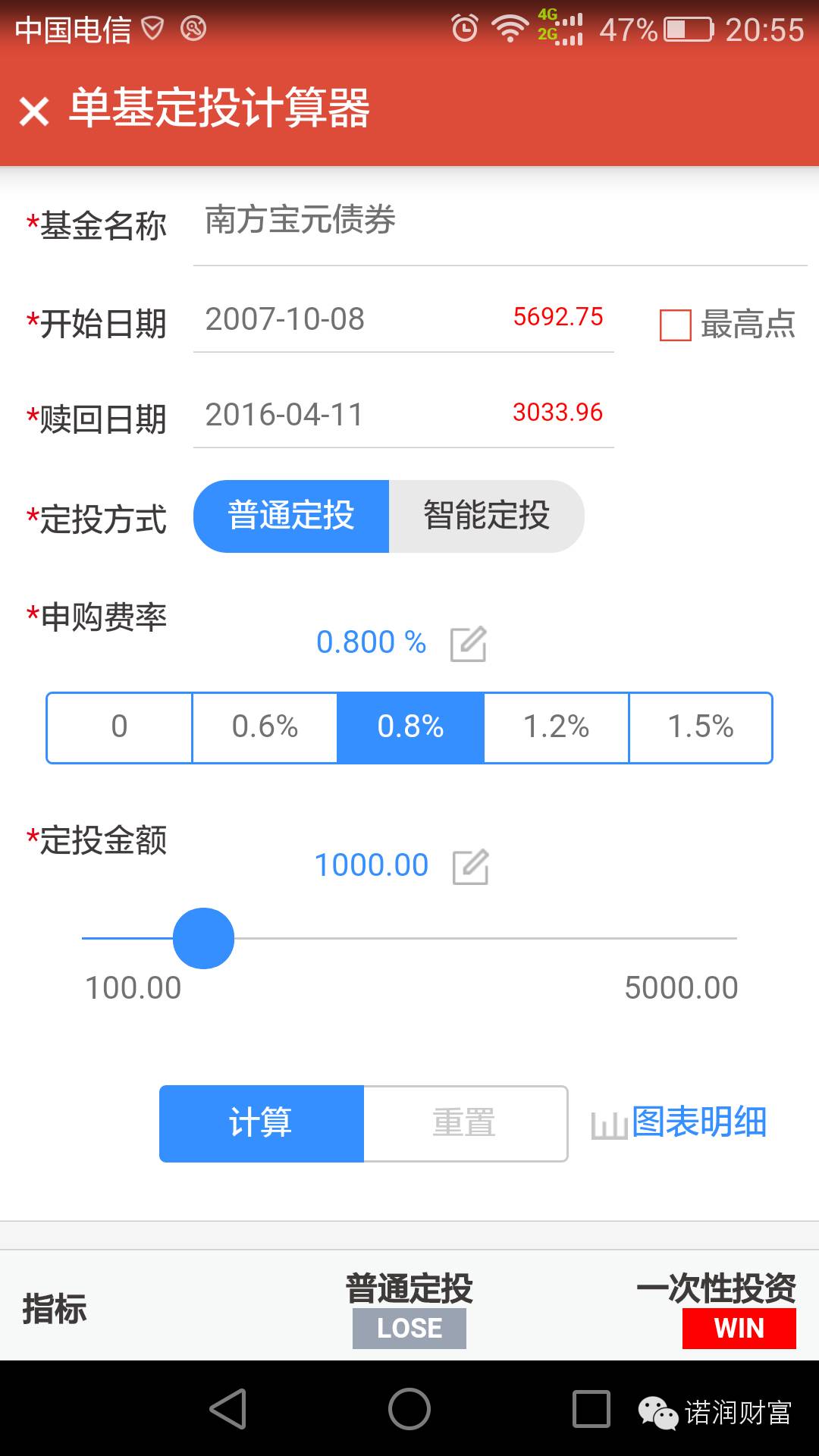View the 一次性投资 WIN result
This screenshot has height=1456, width=819.
pos(739,1327)
